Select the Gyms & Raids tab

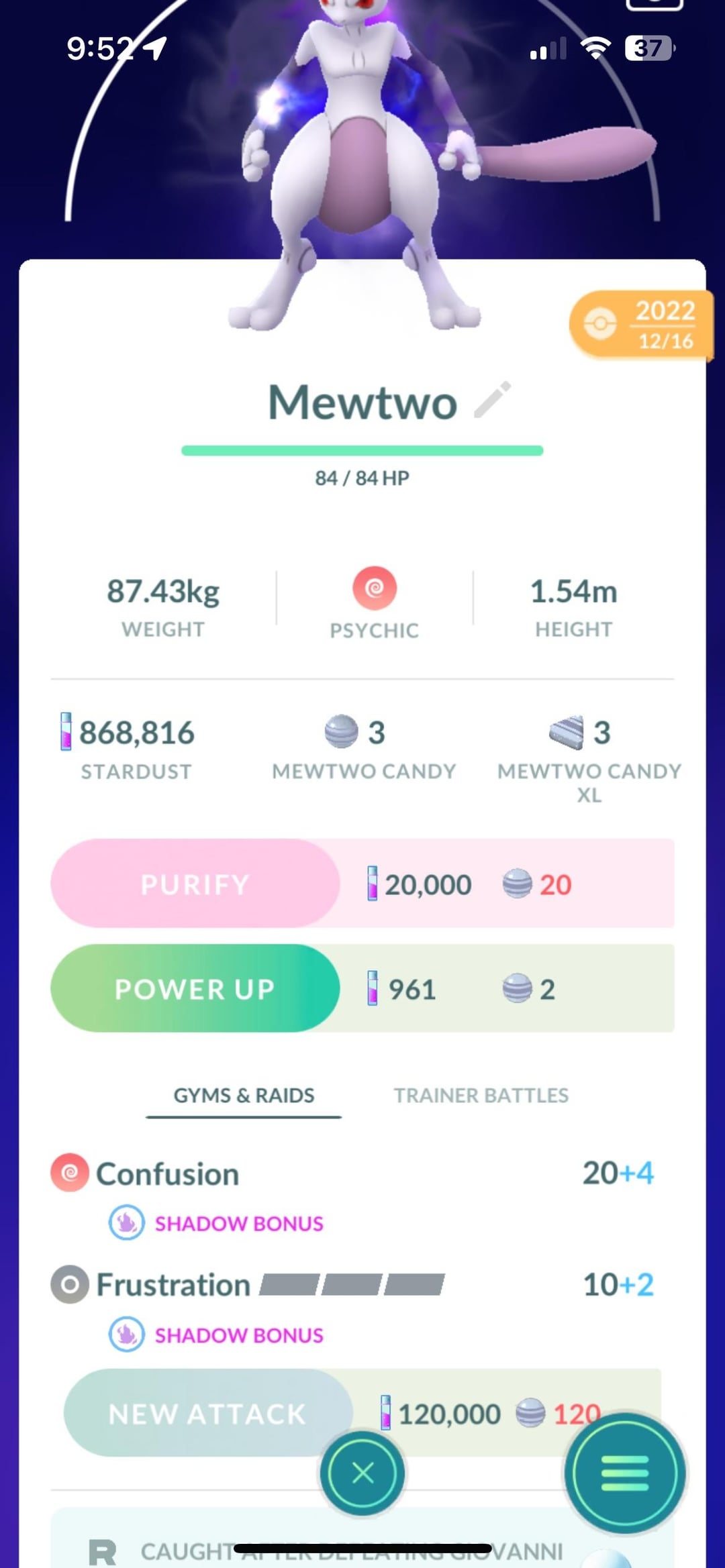(x=244, y=1096)
